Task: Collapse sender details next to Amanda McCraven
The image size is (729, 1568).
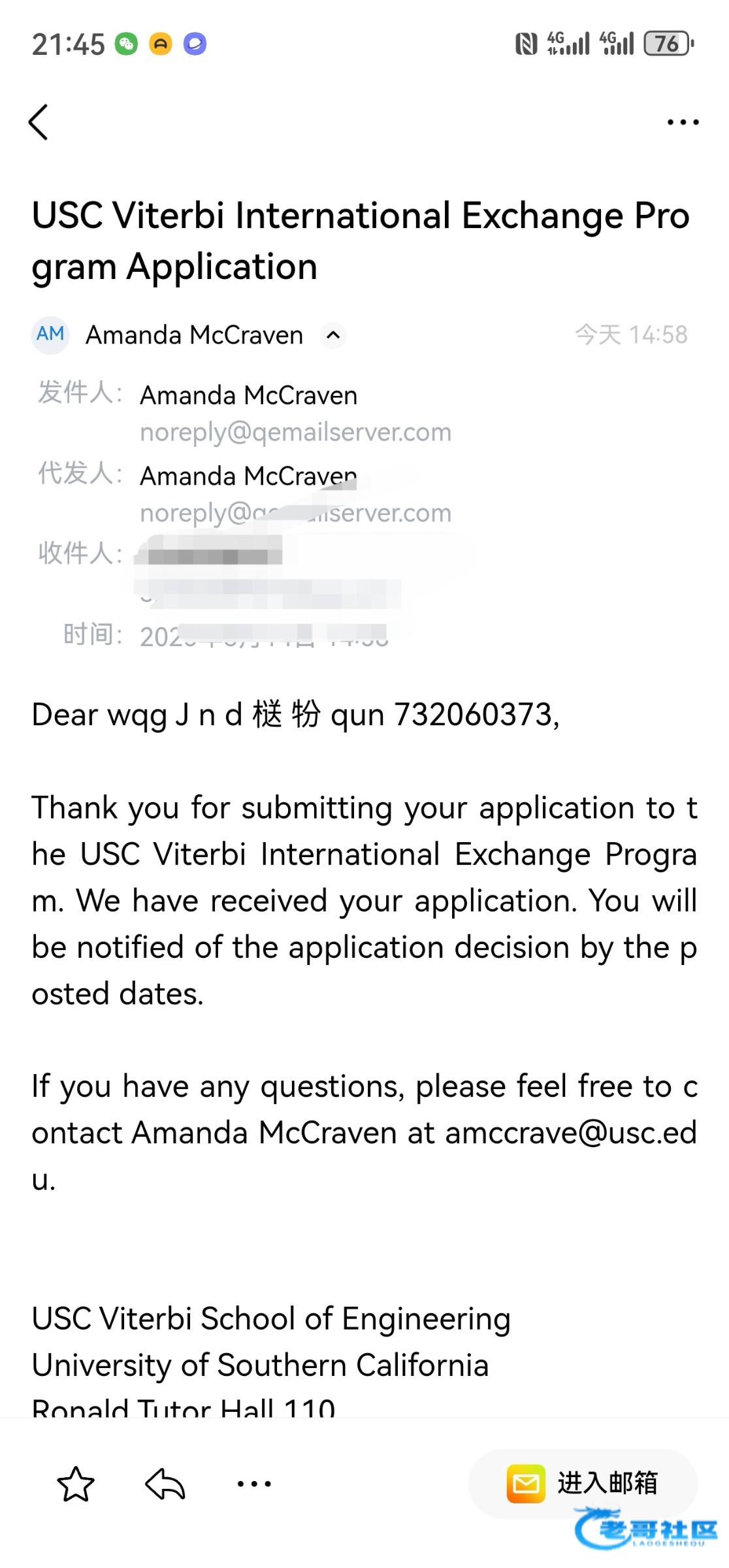Action: coord(333,335)
